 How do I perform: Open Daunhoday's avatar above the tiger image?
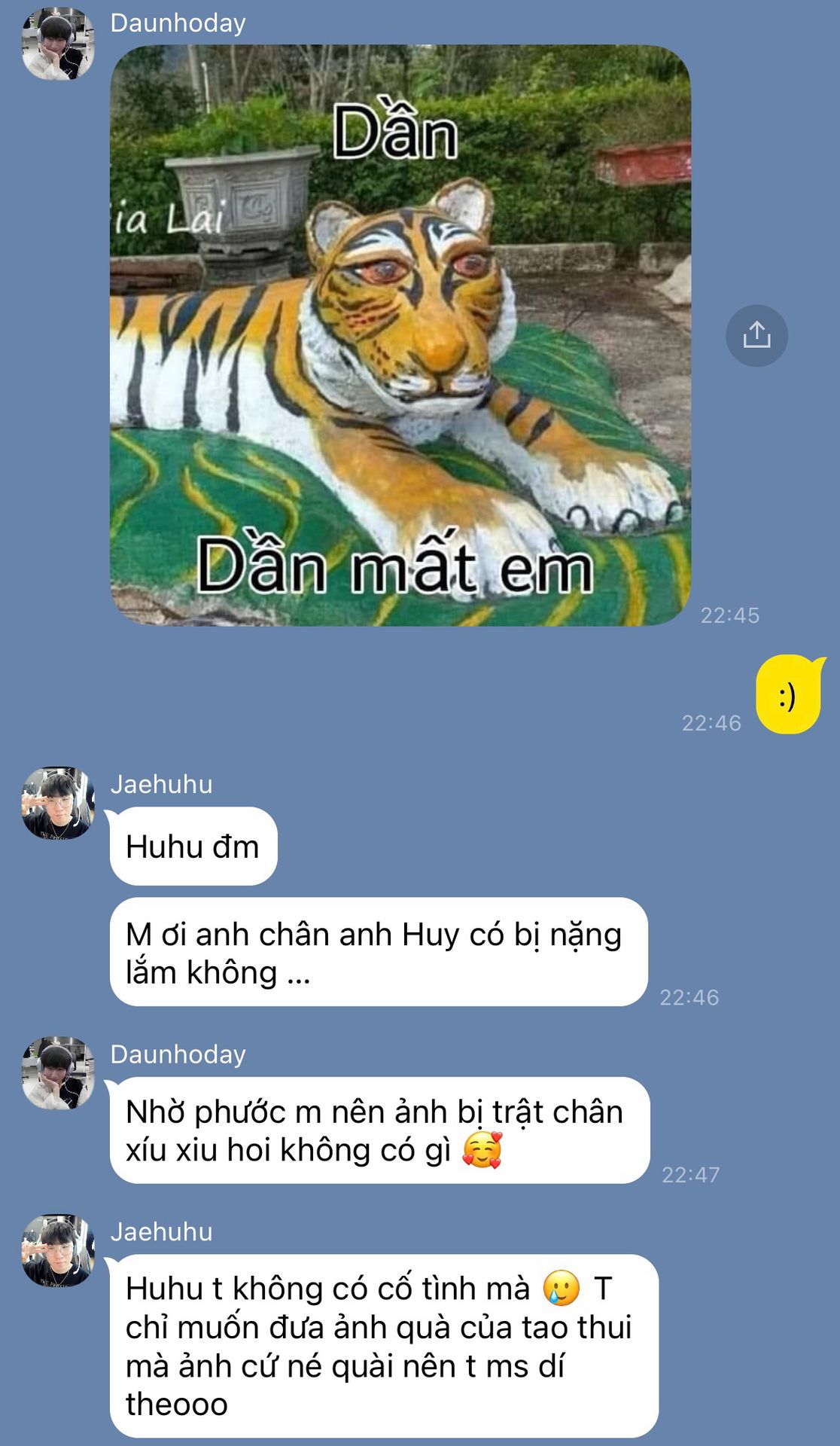(59, 44)
